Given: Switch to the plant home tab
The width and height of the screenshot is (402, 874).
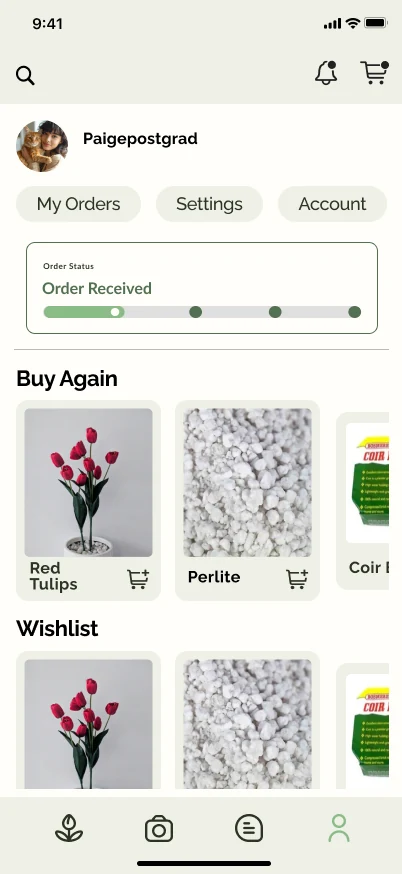Looking at the screenshot, I should pos(69,828).
